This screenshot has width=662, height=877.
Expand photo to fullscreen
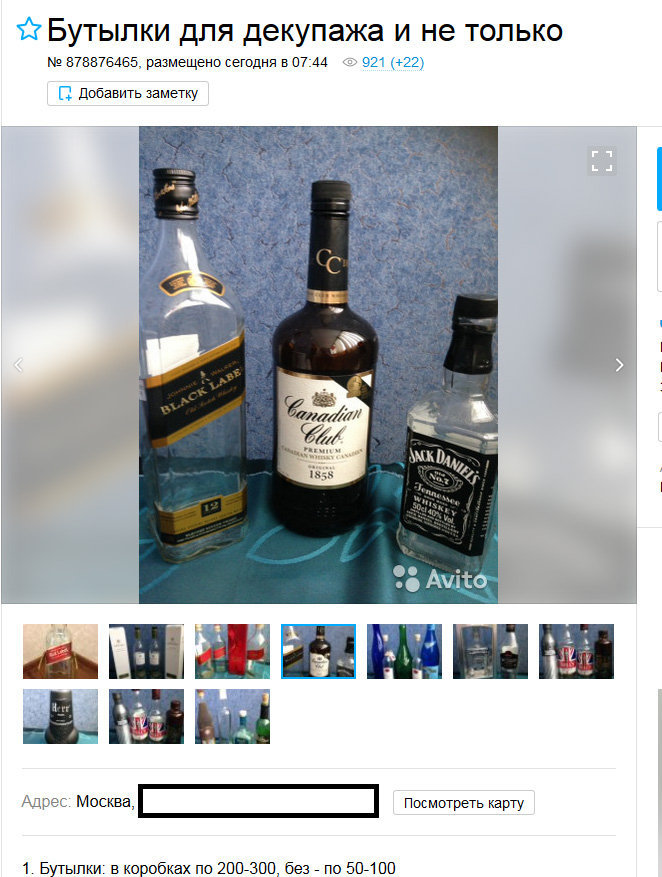tap(601, 161)
